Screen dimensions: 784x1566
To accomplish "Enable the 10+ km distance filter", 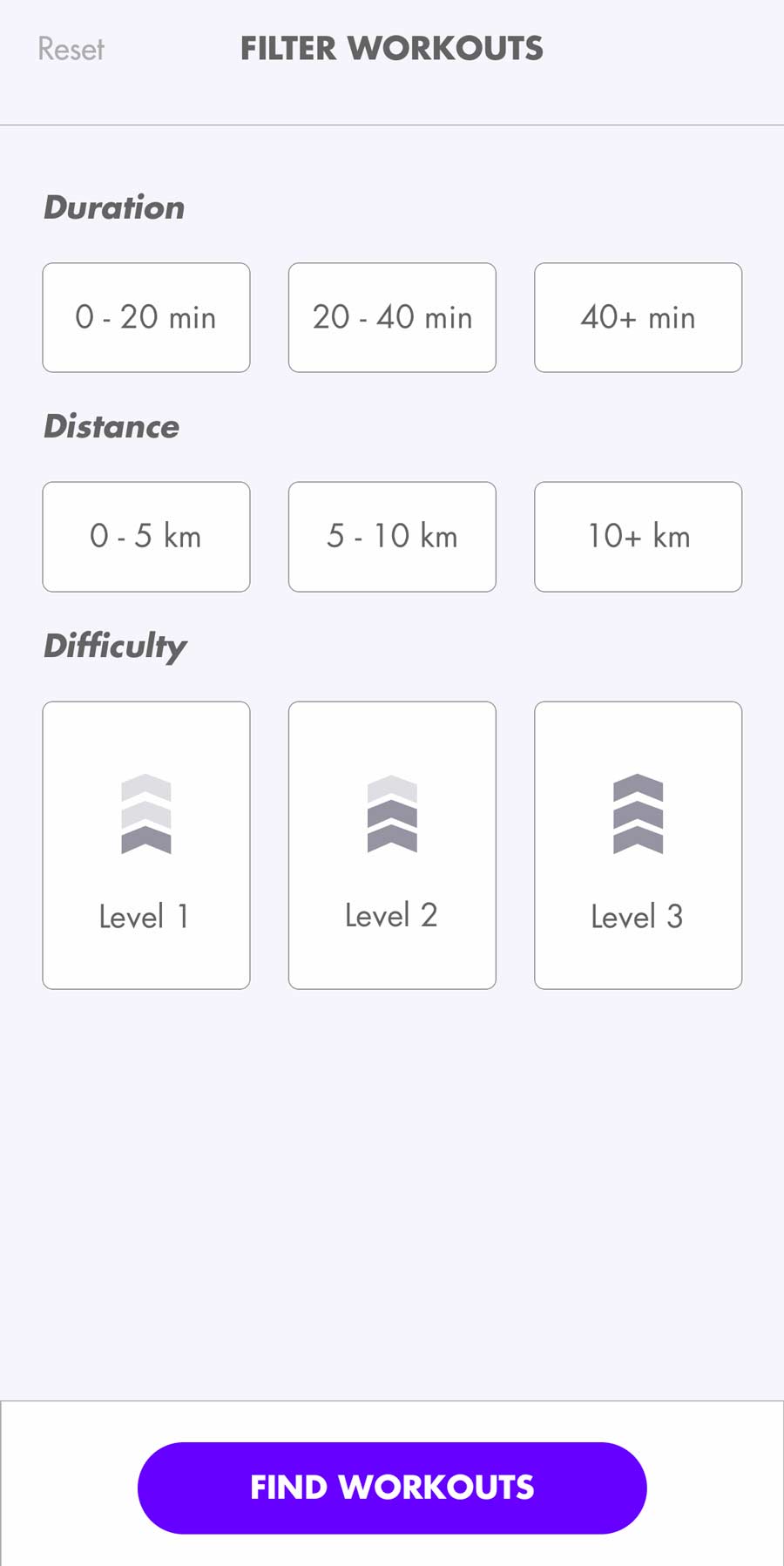I will (638, 537).
